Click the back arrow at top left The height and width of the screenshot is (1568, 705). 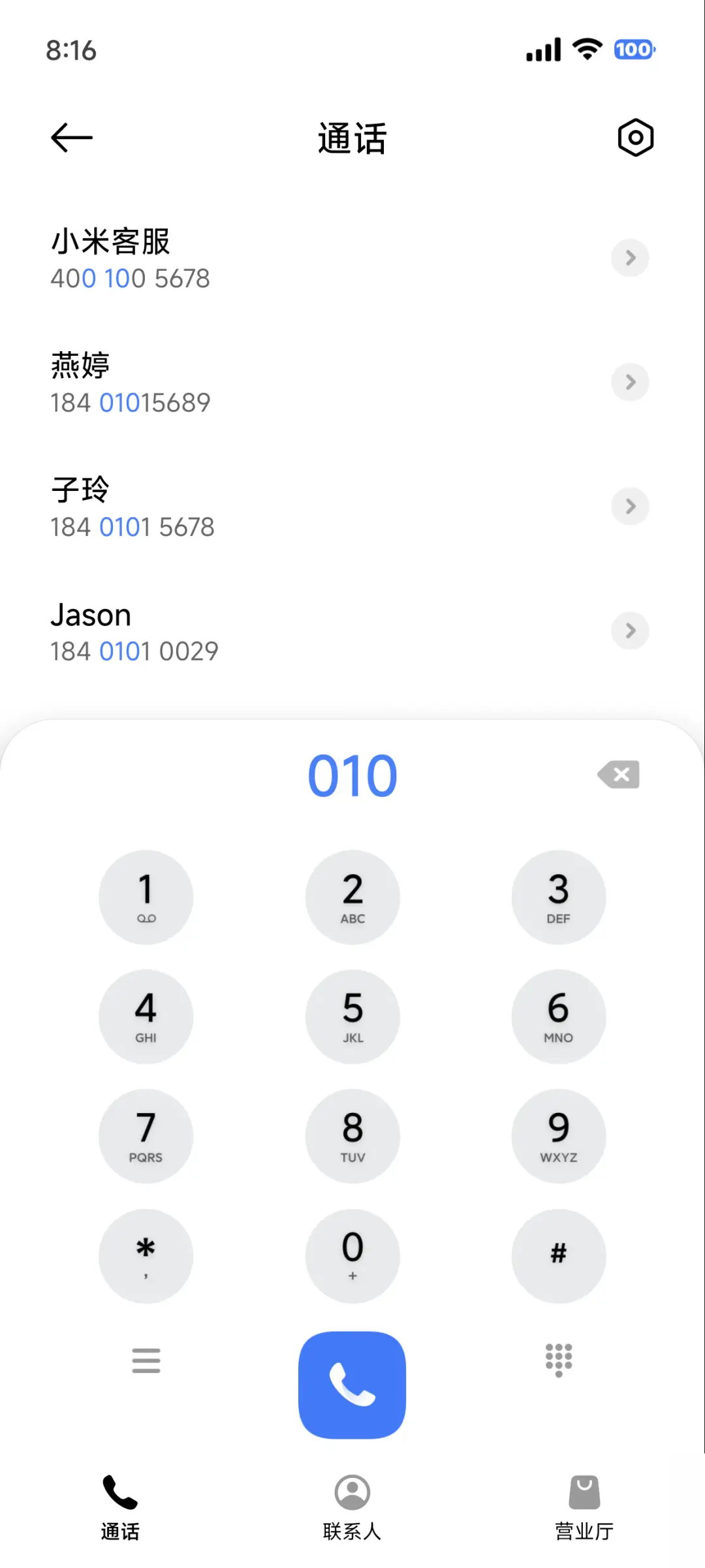coord(70,137)
